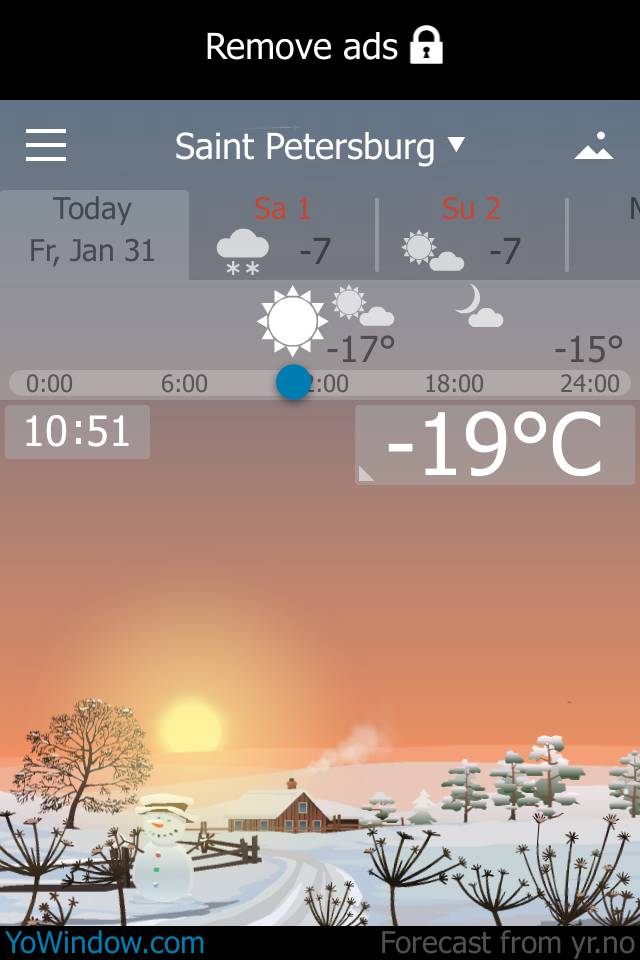Tap Remove ads banner
Viewport: 640px width, 960px height.
[x=323, y=47]
